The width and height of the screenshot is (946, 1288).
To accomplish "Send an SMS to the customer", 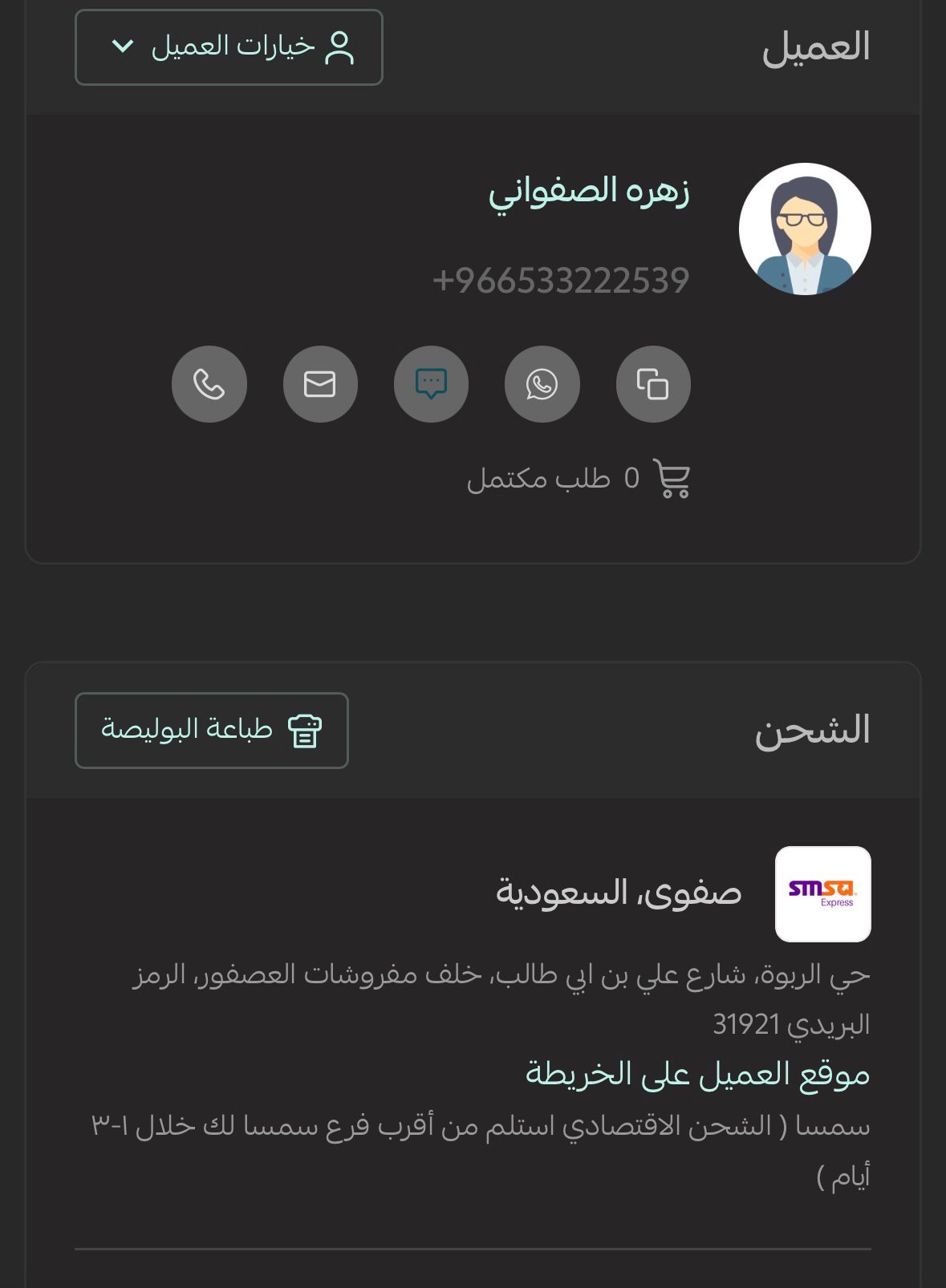I will [x=431, y=384].
